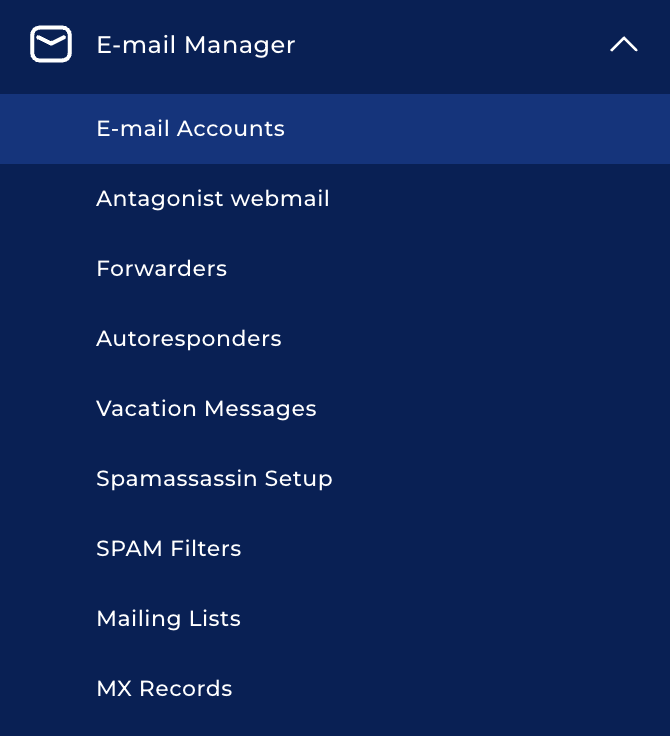The image size is (670, 736).
Task: Open E-mail Accounts
Action: tap(190, 129)
